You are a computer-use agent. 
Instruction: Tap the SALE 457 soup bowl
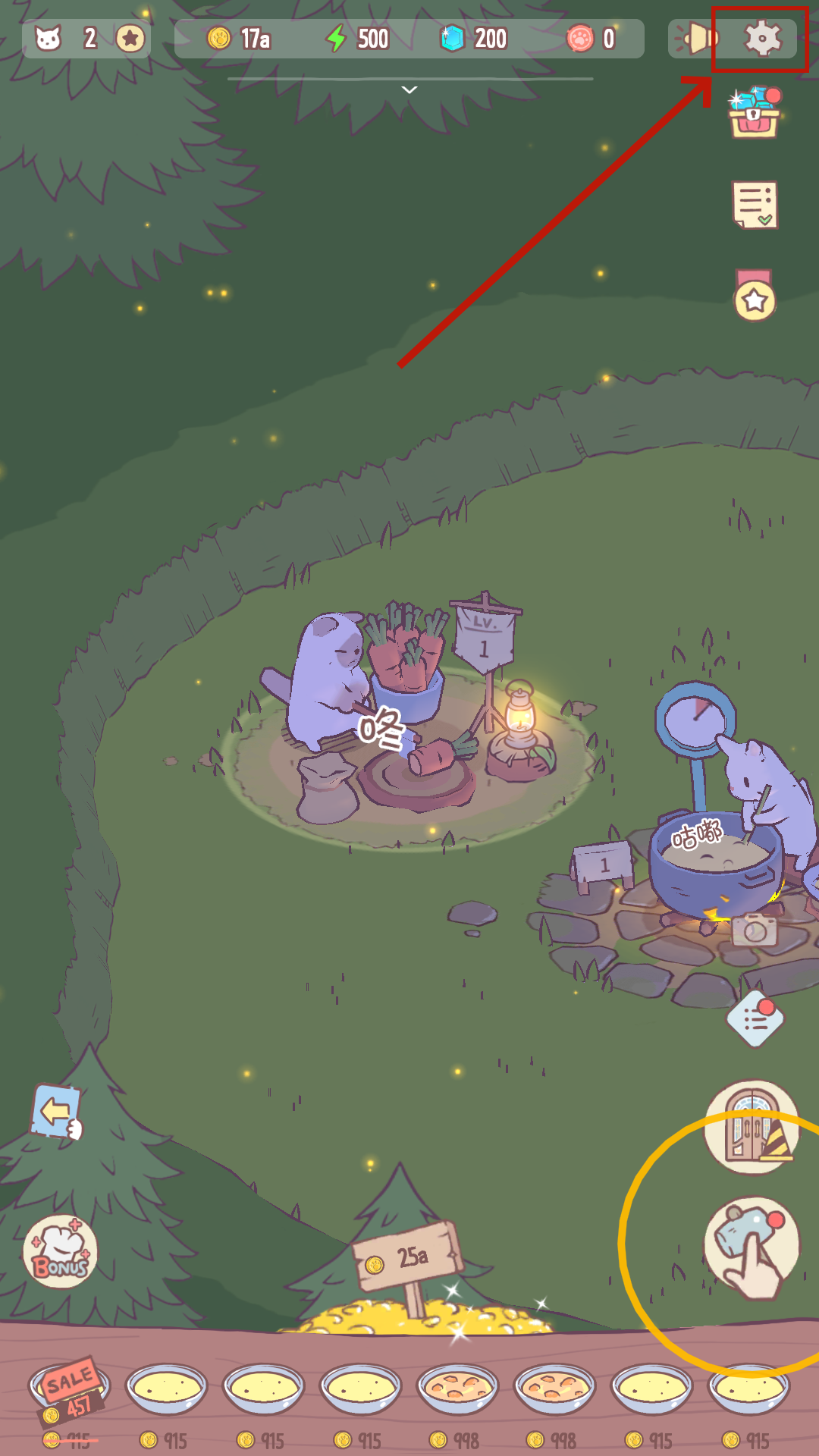pos(70,1389)
